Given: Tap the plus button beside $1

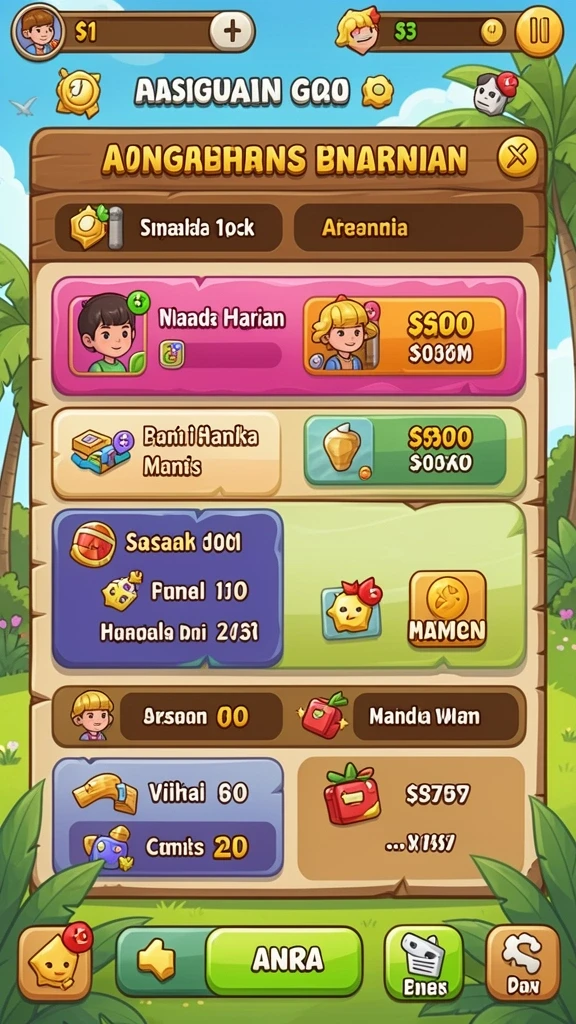Looking at the screenshot, I should point(232,31).
